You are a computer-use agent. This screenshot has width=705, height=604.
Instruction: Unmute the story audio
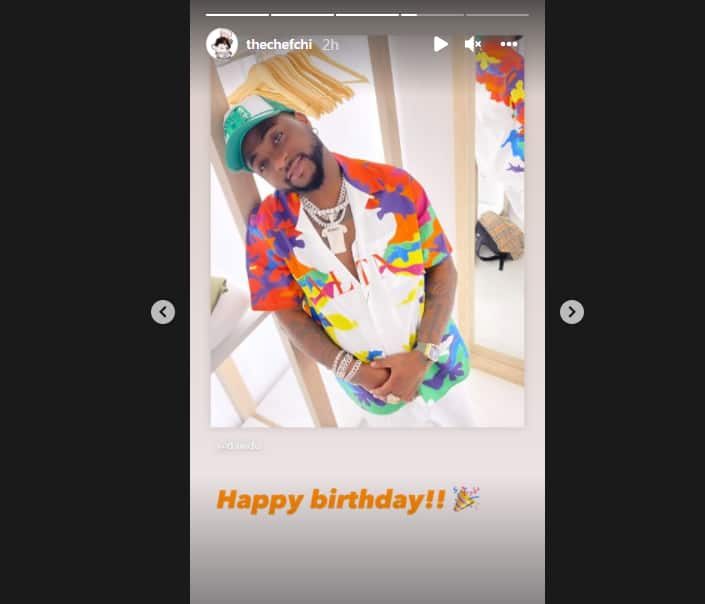(x=473, y=44)
